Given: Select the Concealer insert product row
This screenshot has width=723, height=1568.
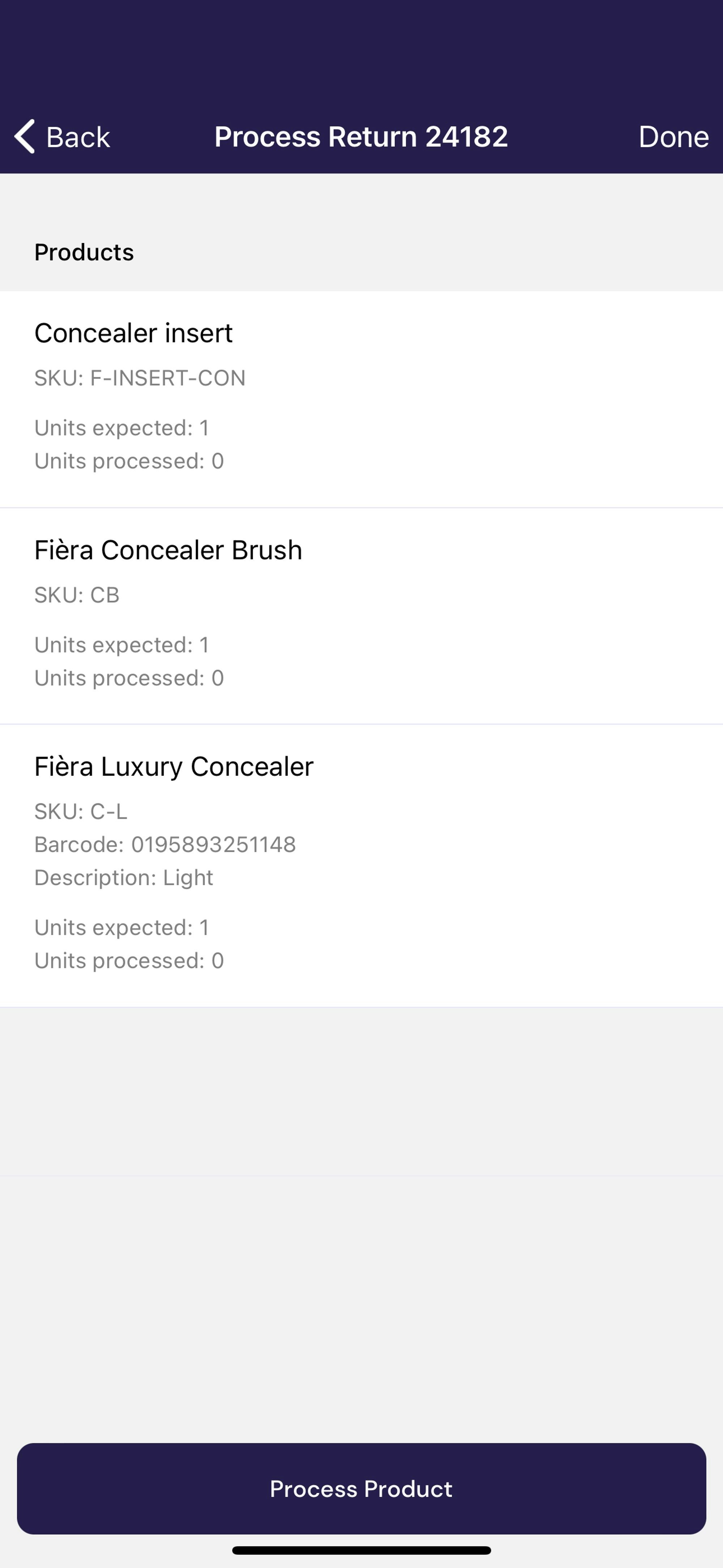Looking at the screenshot, I should [361, 396].
